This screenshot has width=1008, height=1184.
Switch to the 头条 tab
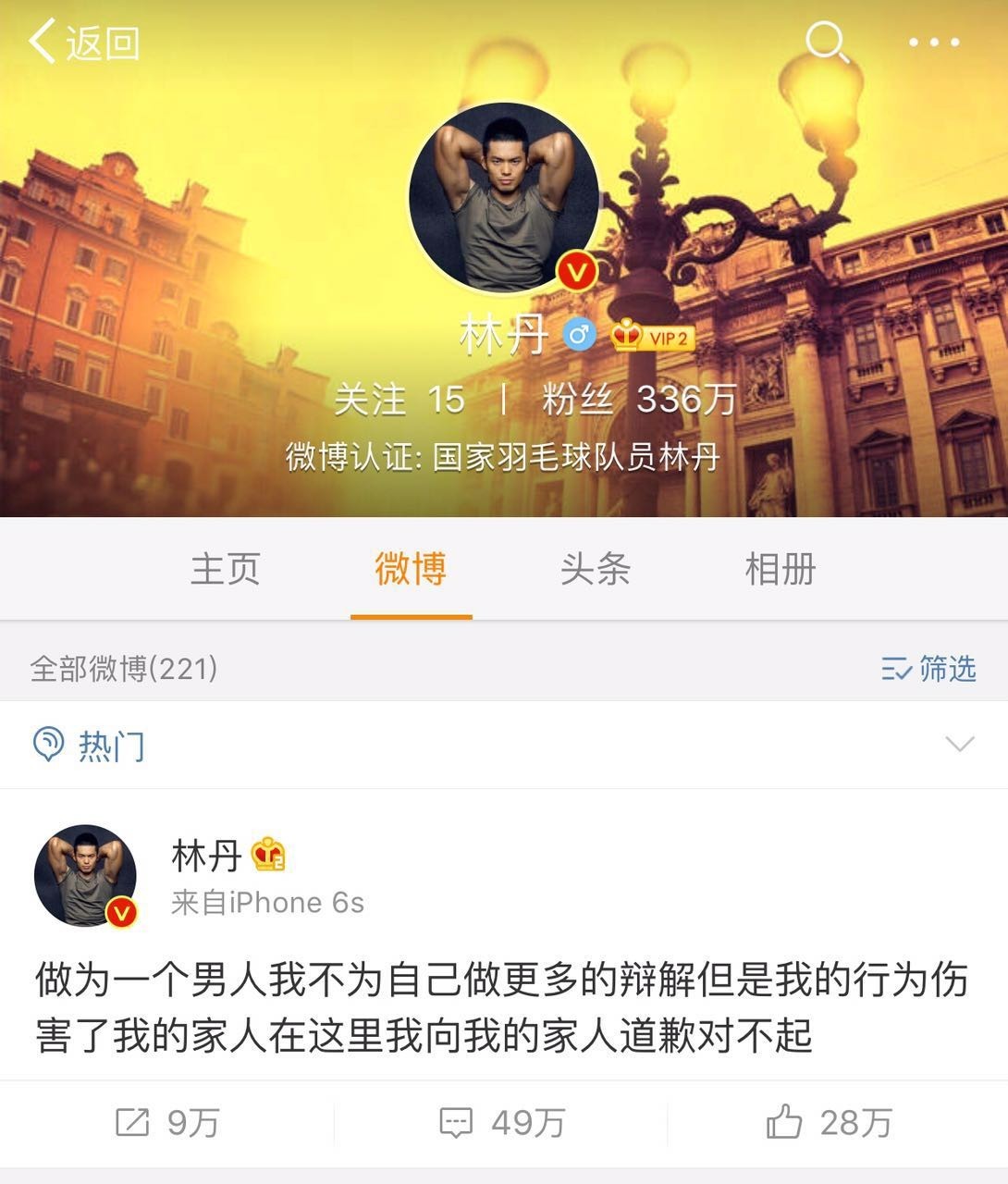click(x=596, y=569)
